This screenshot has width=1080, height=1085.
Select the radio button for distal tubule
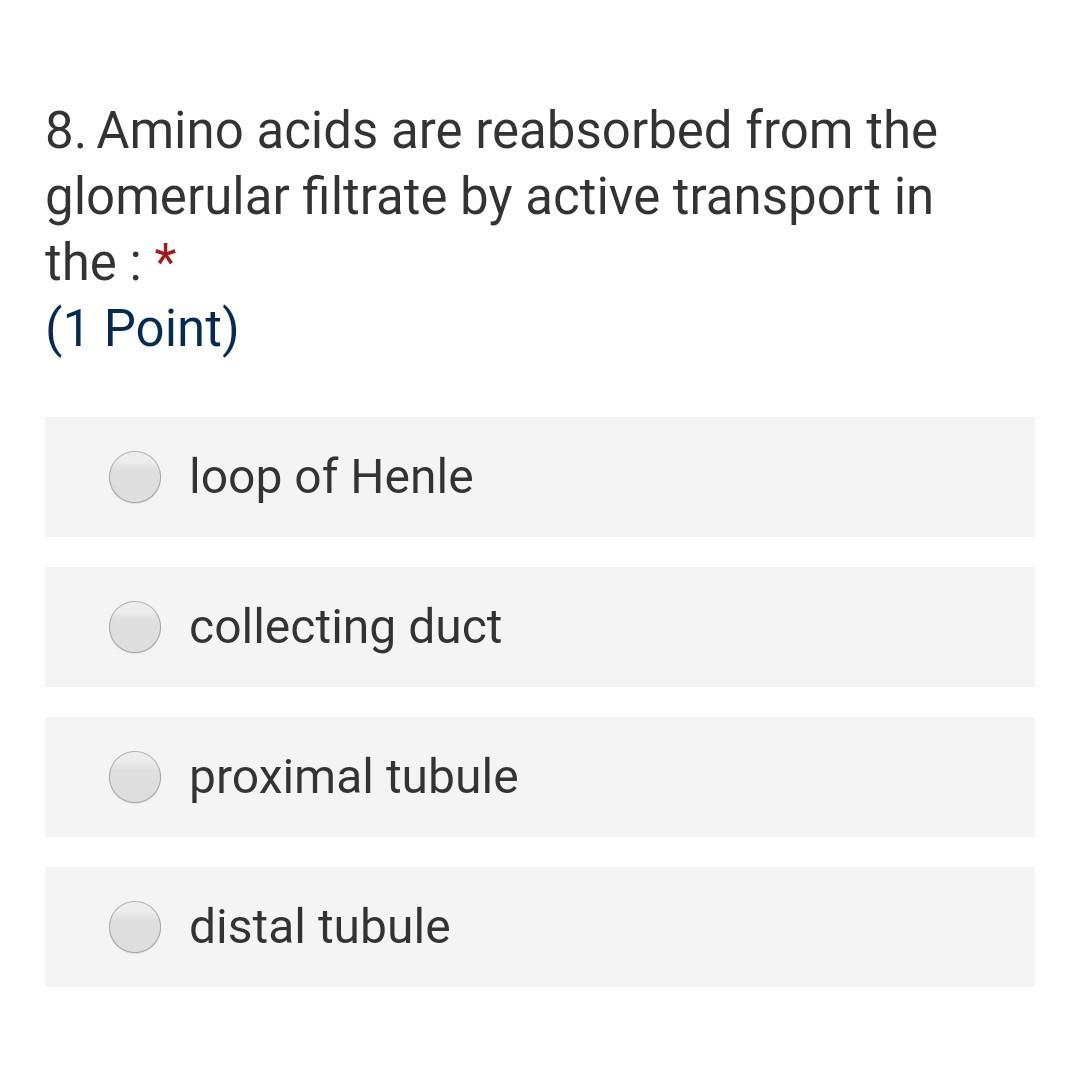(x=135, y=927)
